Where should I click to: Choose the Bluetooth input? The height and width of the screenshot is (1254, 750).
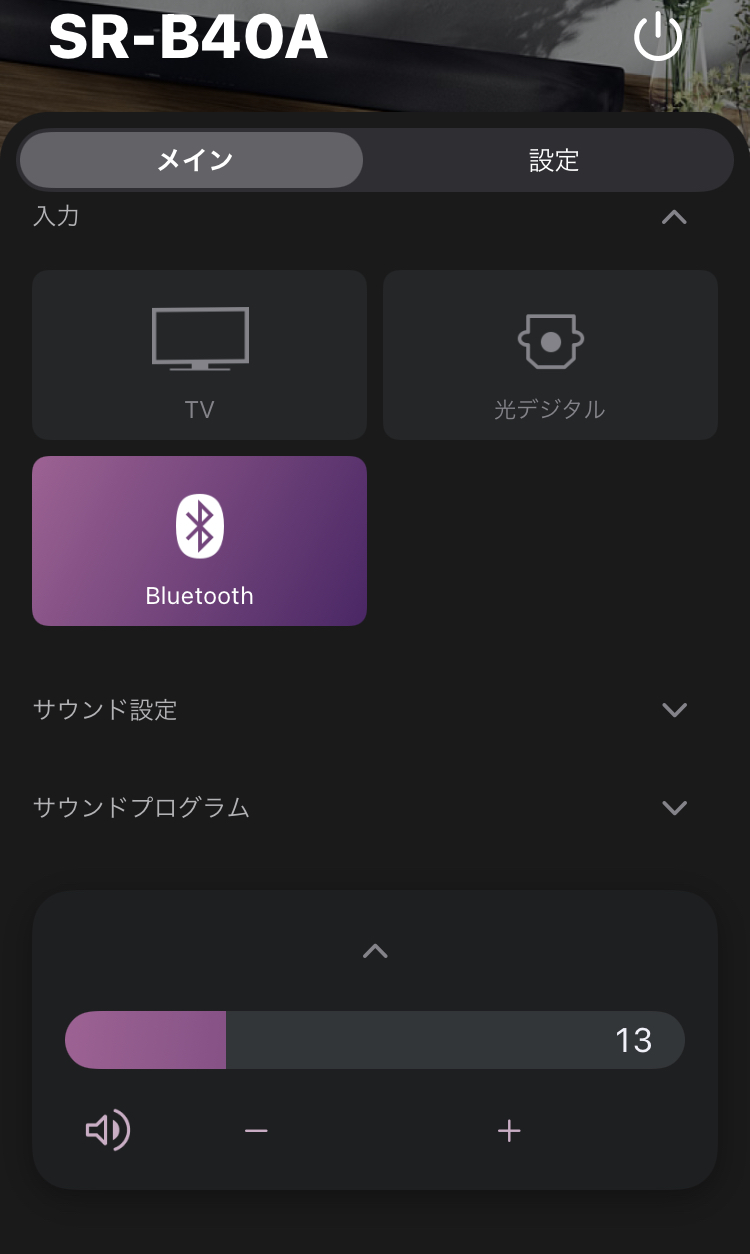click(199, 541)
